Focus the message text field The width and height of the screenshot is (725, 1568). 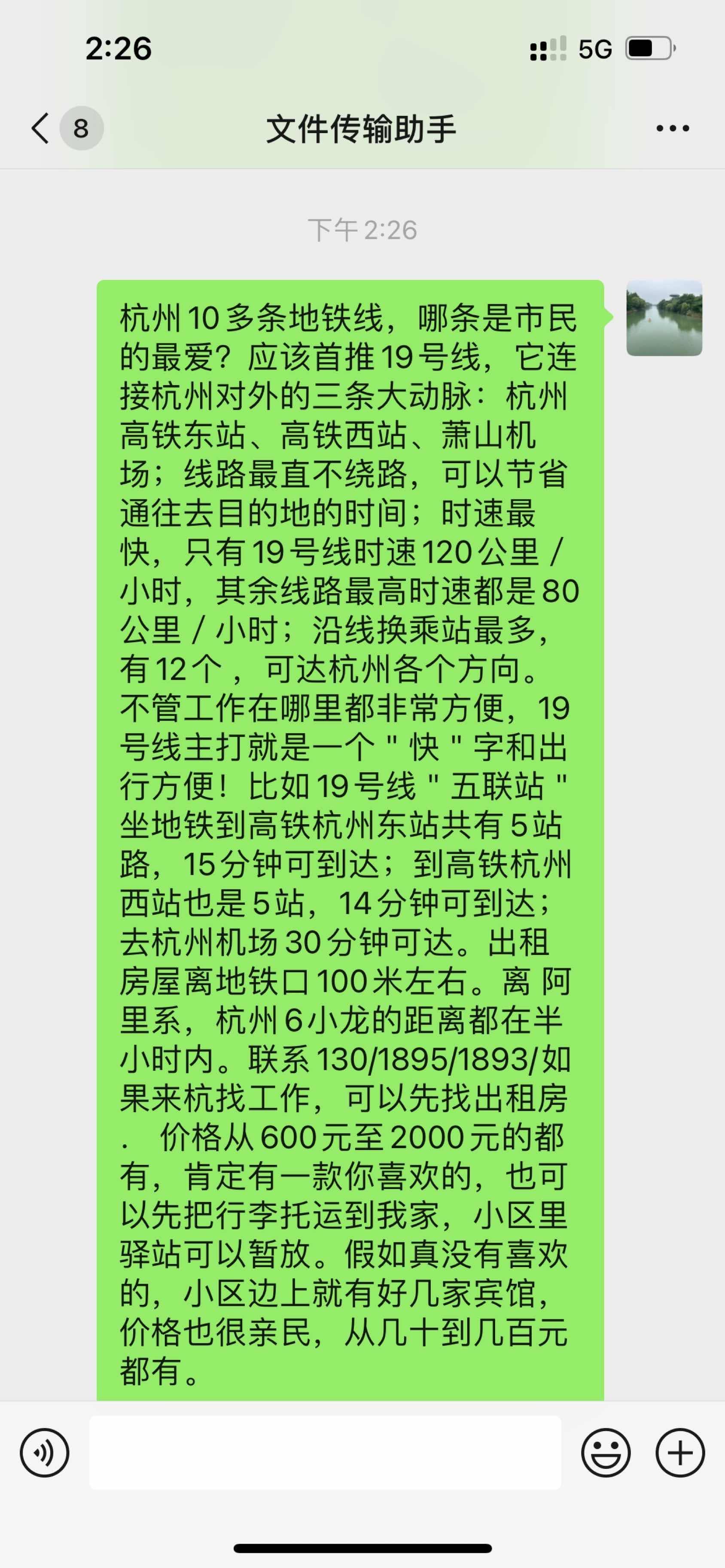[325, 1453]
